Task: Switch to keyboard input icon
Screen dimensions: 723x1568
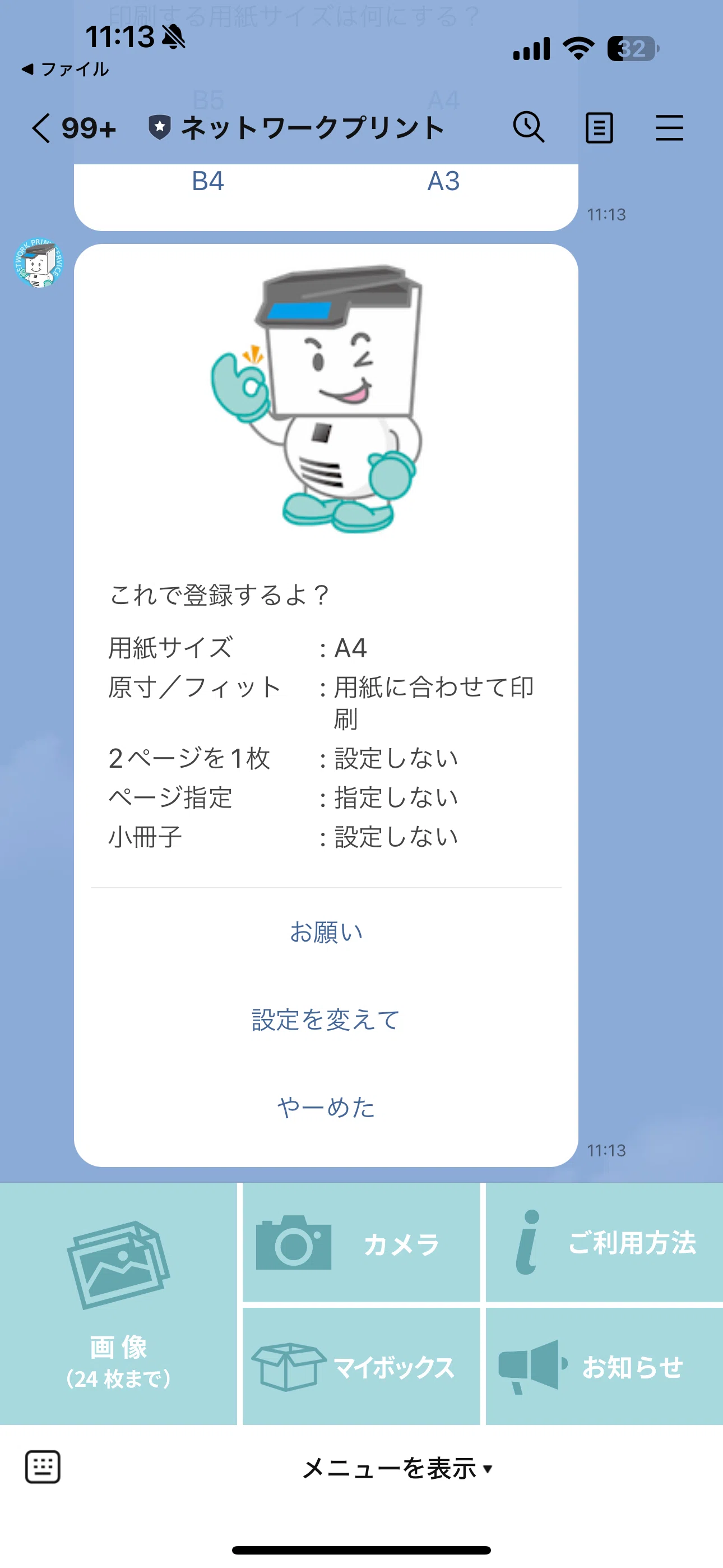Action: click(43, 1467)
